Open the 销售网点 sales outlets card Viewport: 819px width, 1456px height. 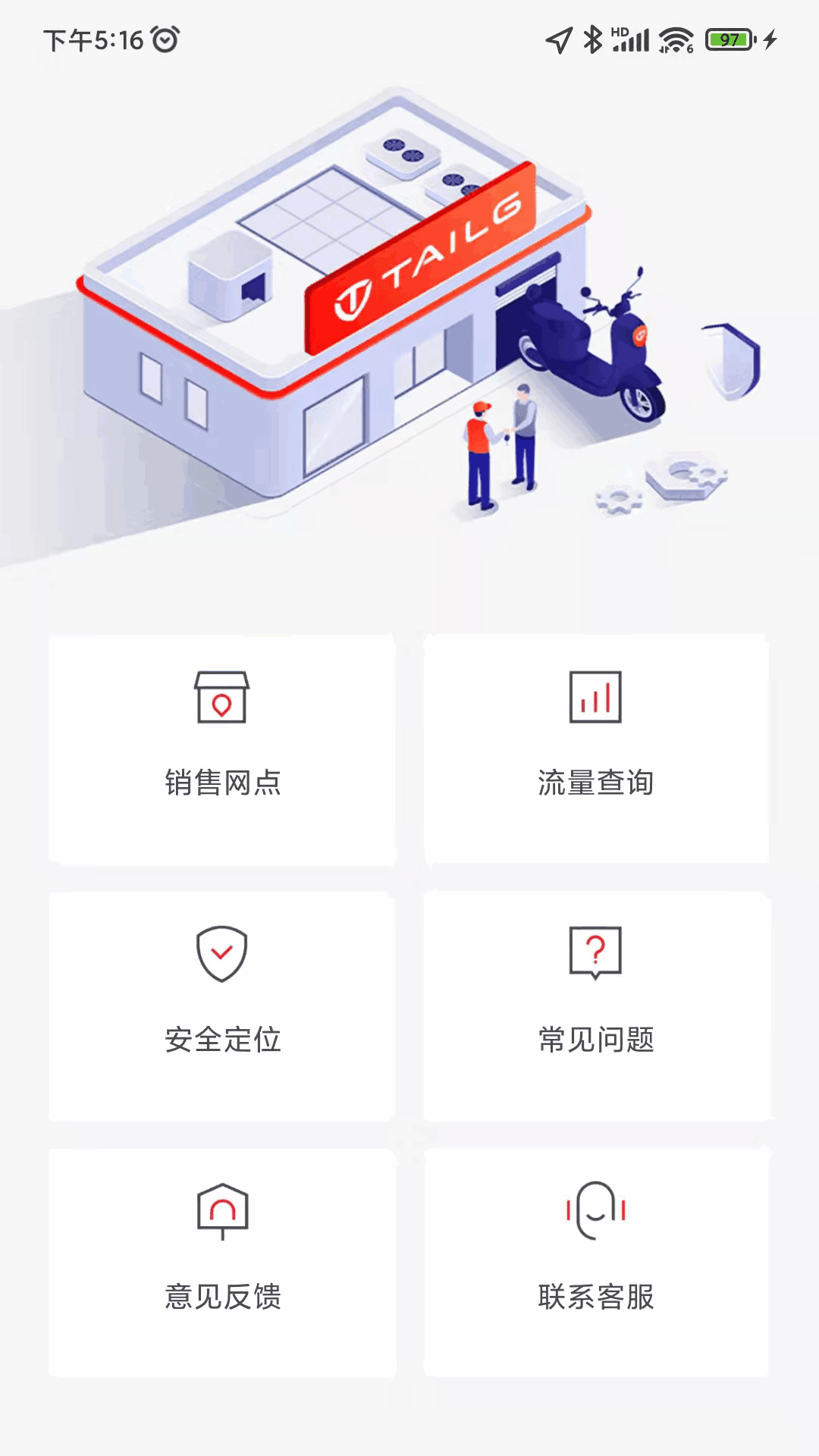[222, 749]
